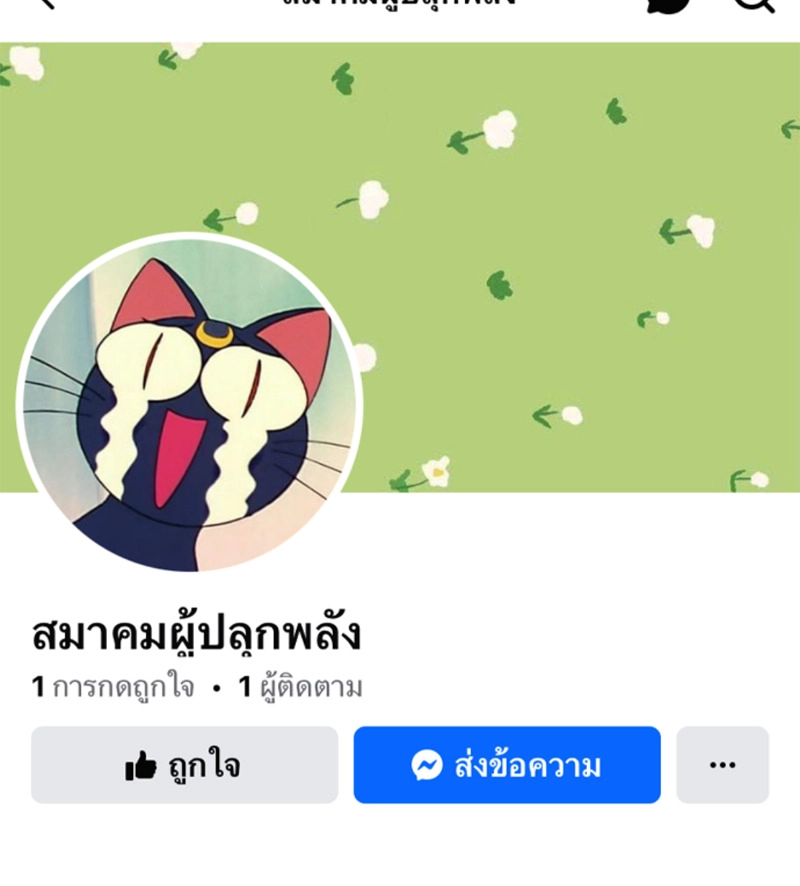Like the page with ถูกใจ button
800x886 pixels.
184,765
